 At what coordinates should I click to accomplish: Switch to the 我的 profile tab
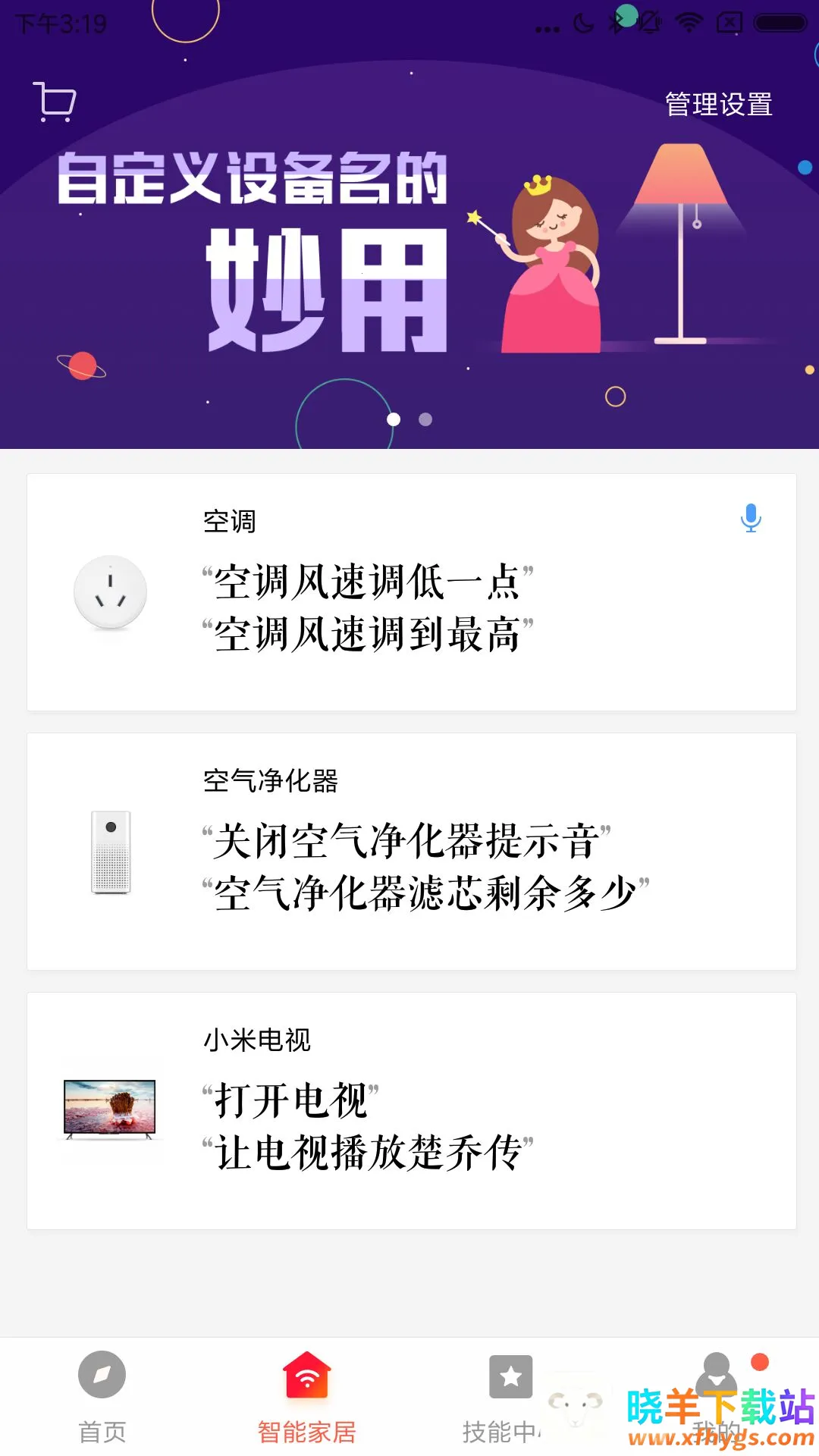(x=717, y=1397)
